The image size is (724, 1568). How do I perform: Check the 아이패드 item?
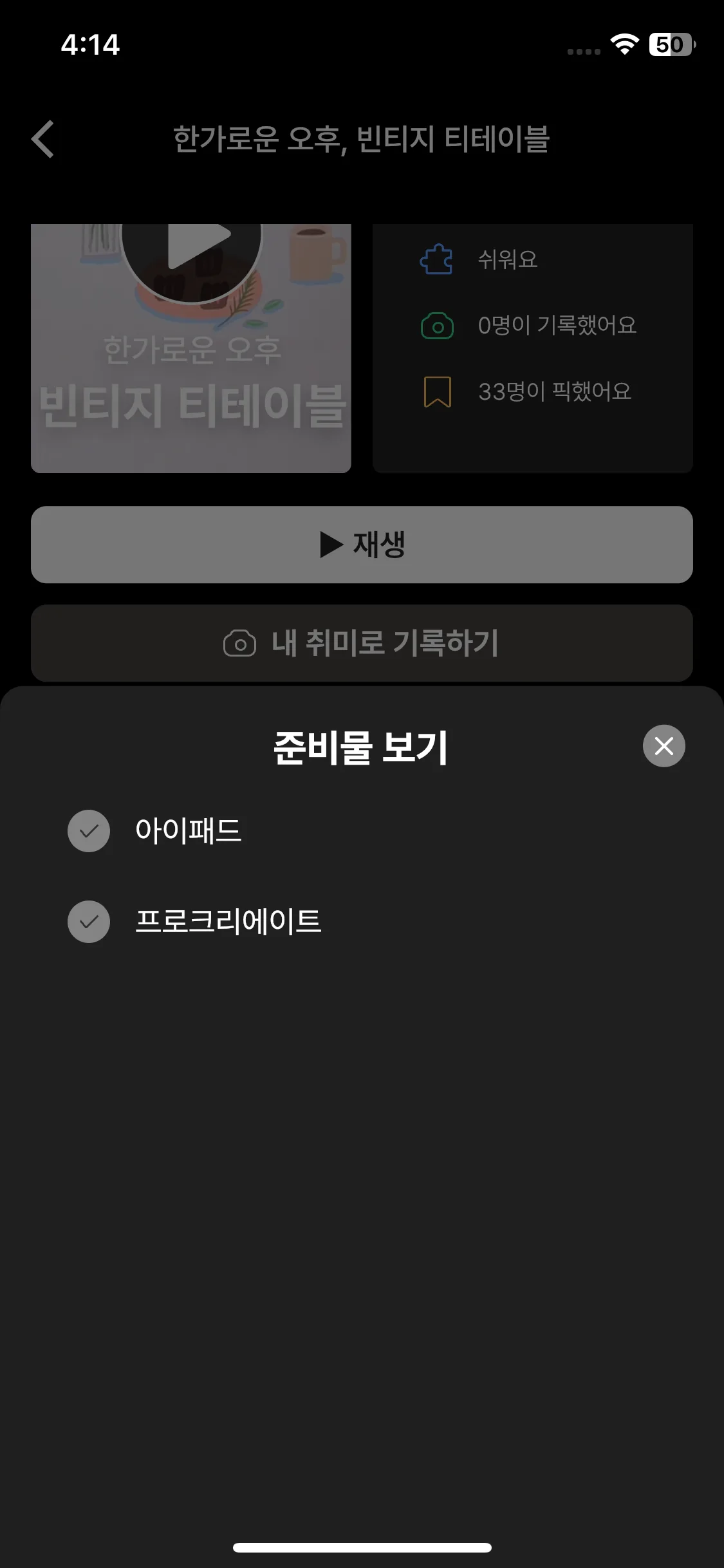[x=89, y=831]
